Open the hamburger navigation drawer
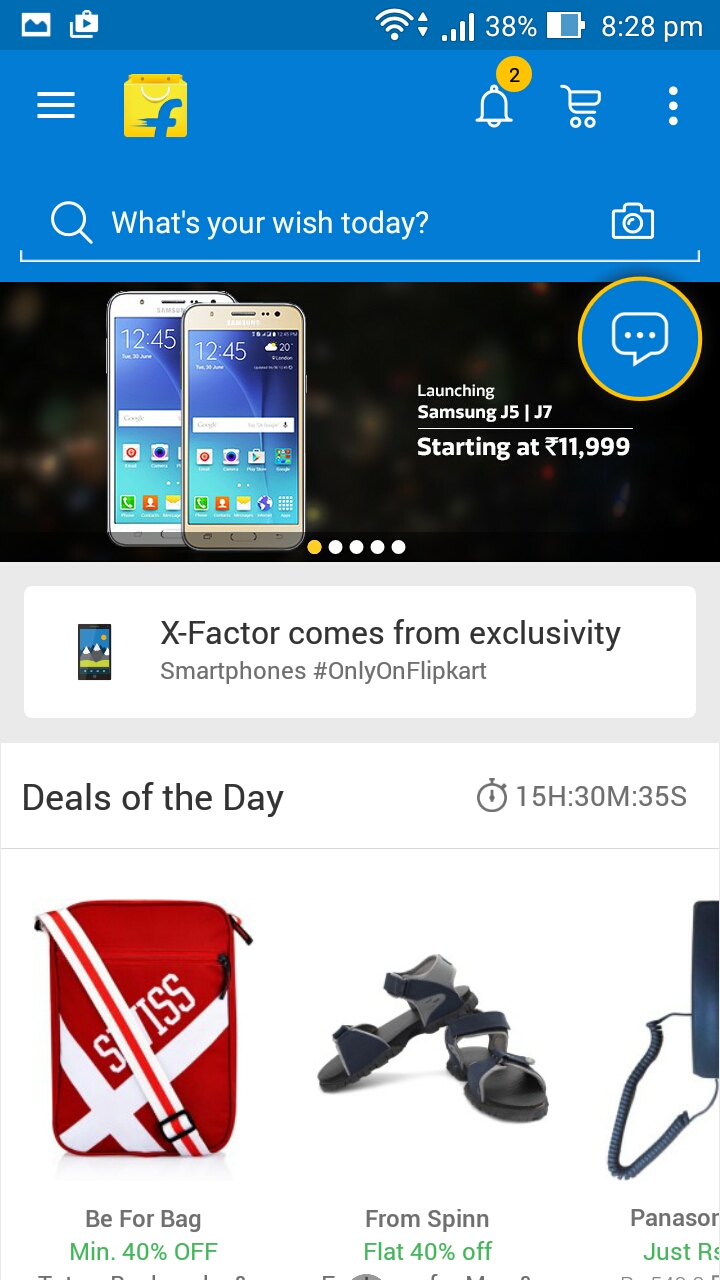The height and width of the screenshot is (1280, 720). 56,106
